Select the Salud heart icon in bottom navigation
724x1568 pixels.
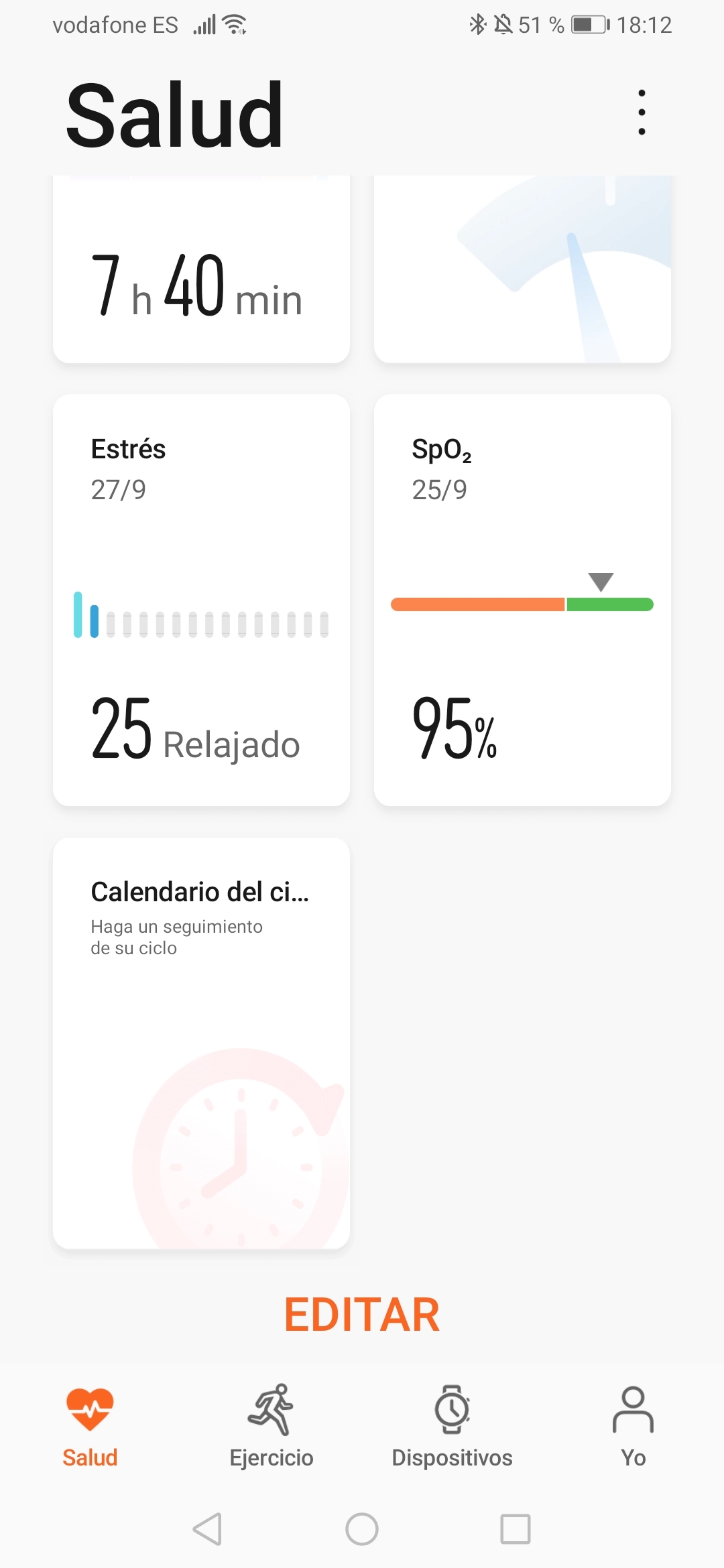pos(90,1411)
